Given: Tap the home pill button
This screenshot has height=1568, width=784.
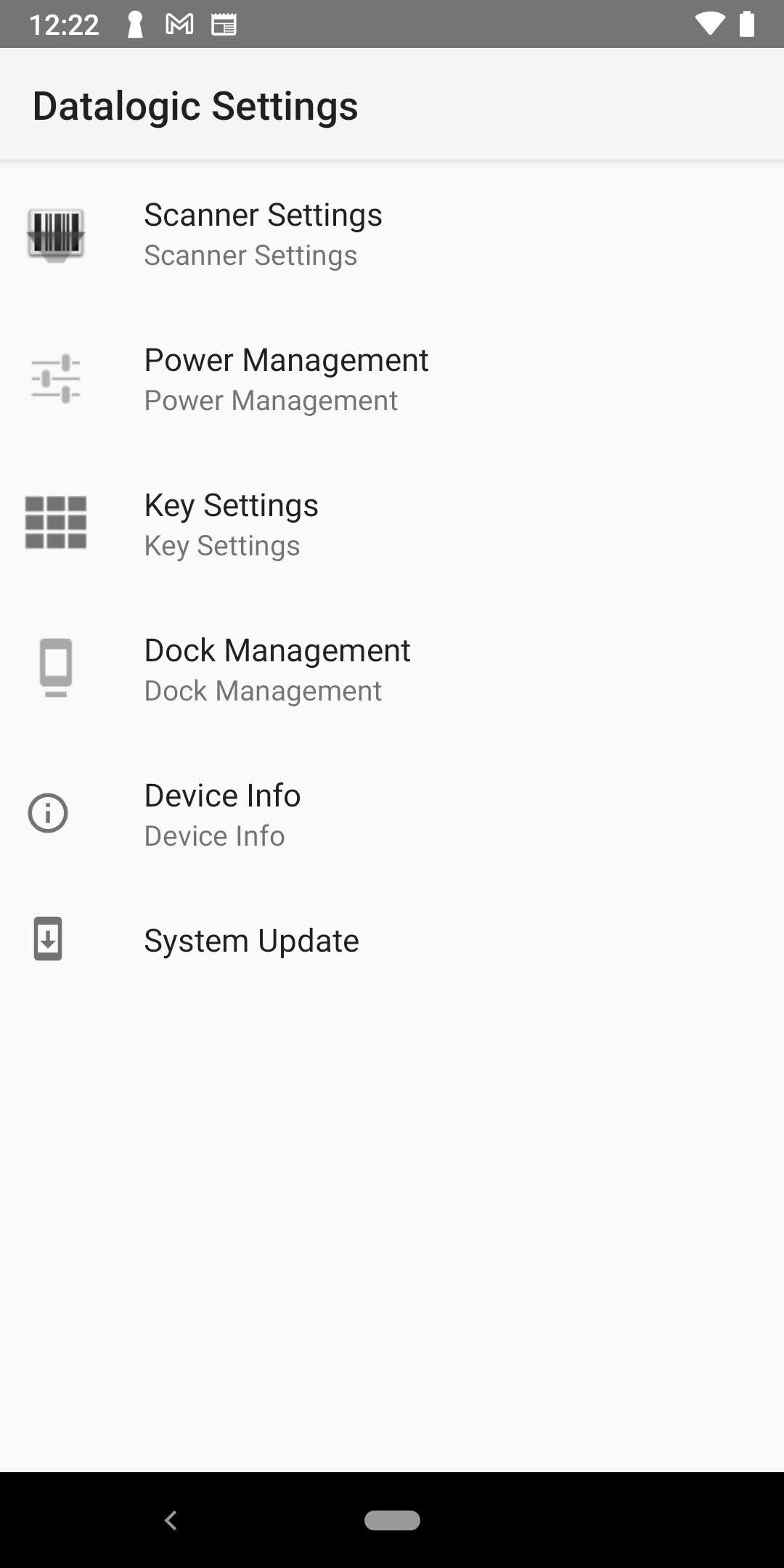Looking at the screenshot, I should pos(392,1520).
